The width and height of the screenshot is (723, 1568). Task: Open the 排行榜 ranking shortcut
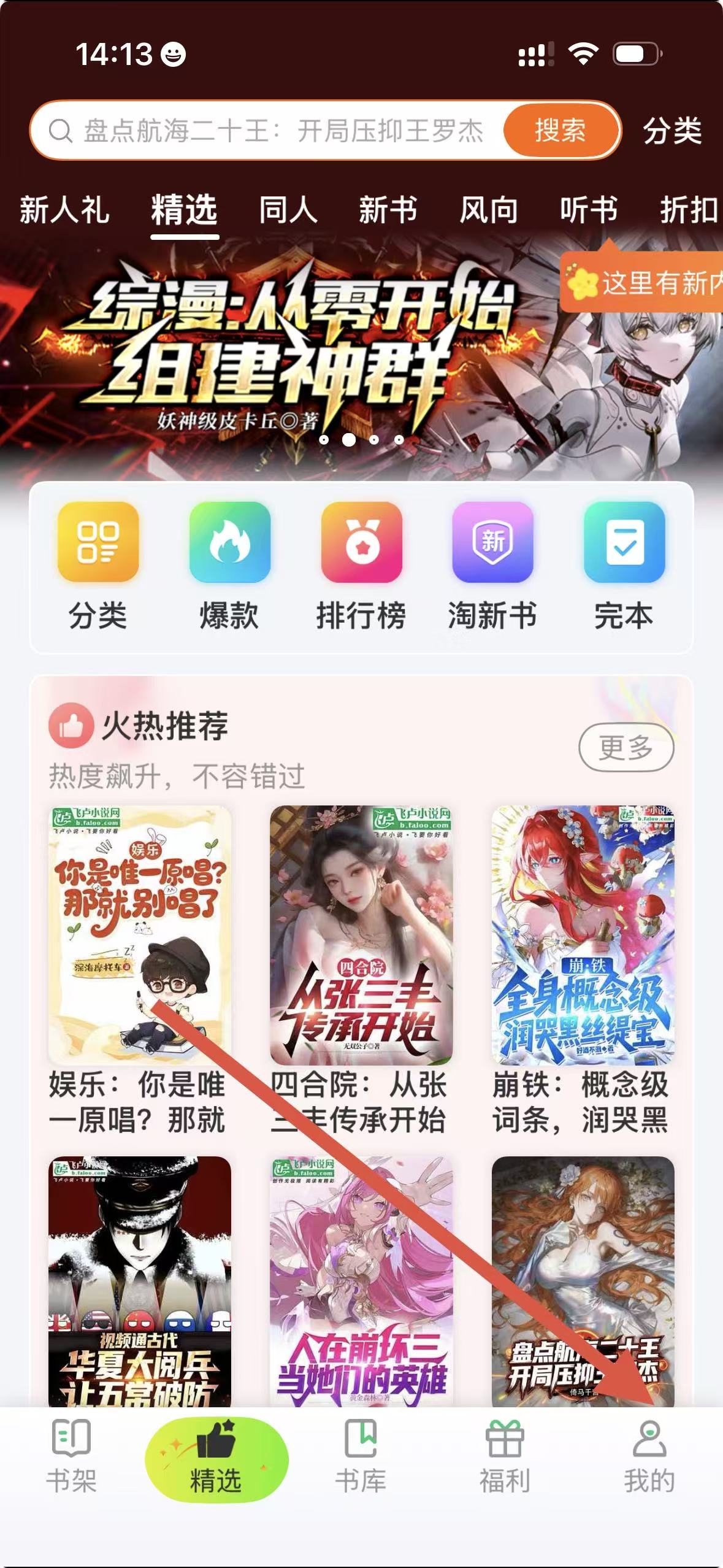pyautogui.click(x=361, y=564)
